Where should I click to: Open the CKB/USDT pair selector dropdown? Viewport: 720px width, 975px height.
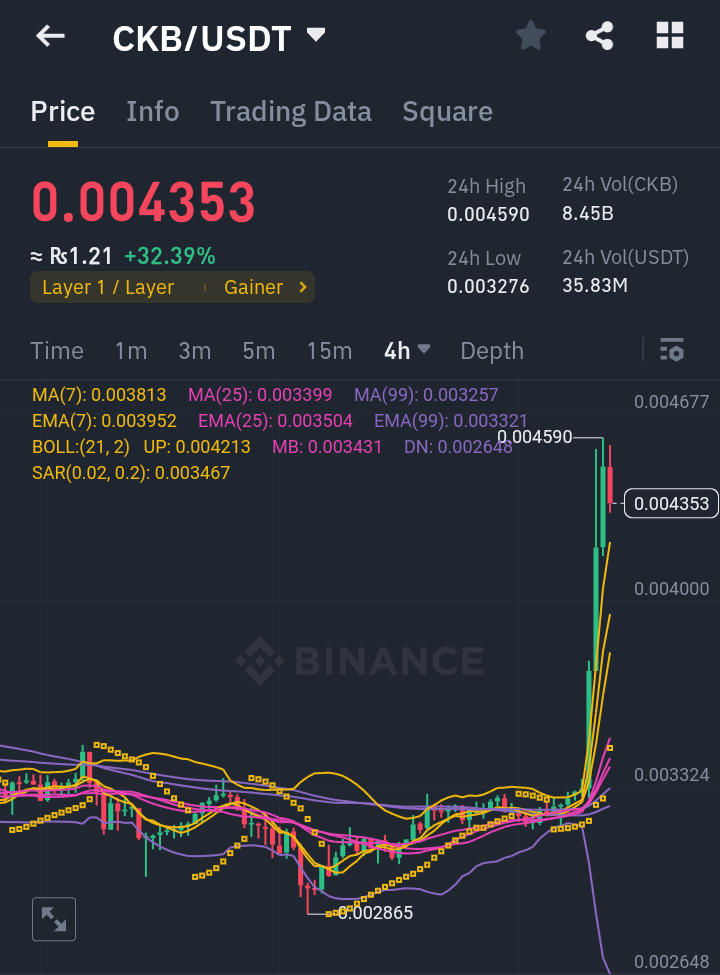(x=216, y=38)
